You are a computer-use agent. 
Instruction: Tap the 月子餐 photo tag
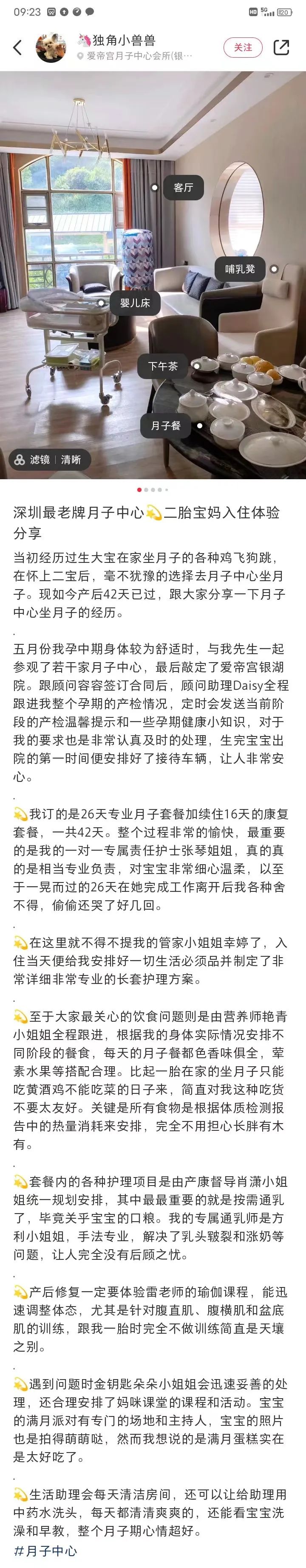click(x=166, y=425)
